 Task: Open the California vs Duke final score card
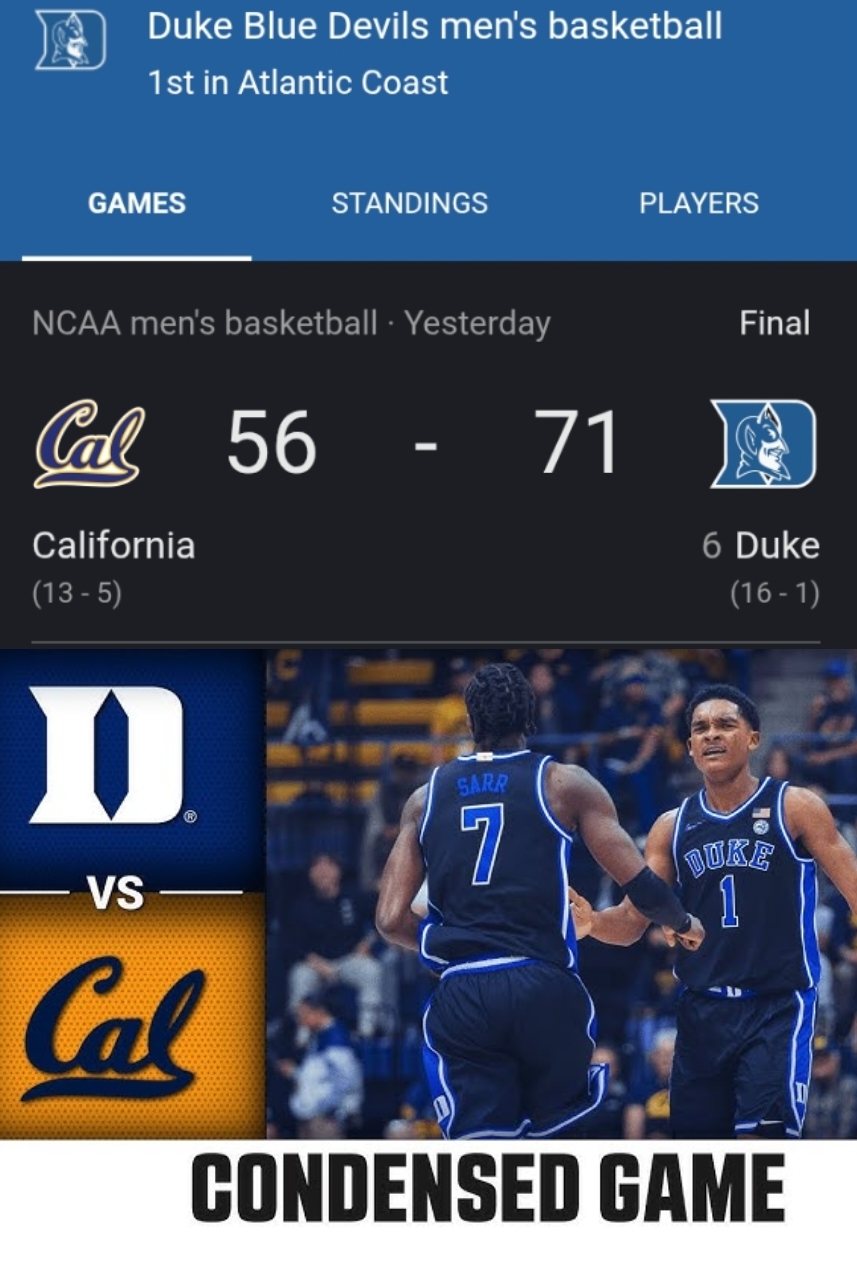pos(427,445)
